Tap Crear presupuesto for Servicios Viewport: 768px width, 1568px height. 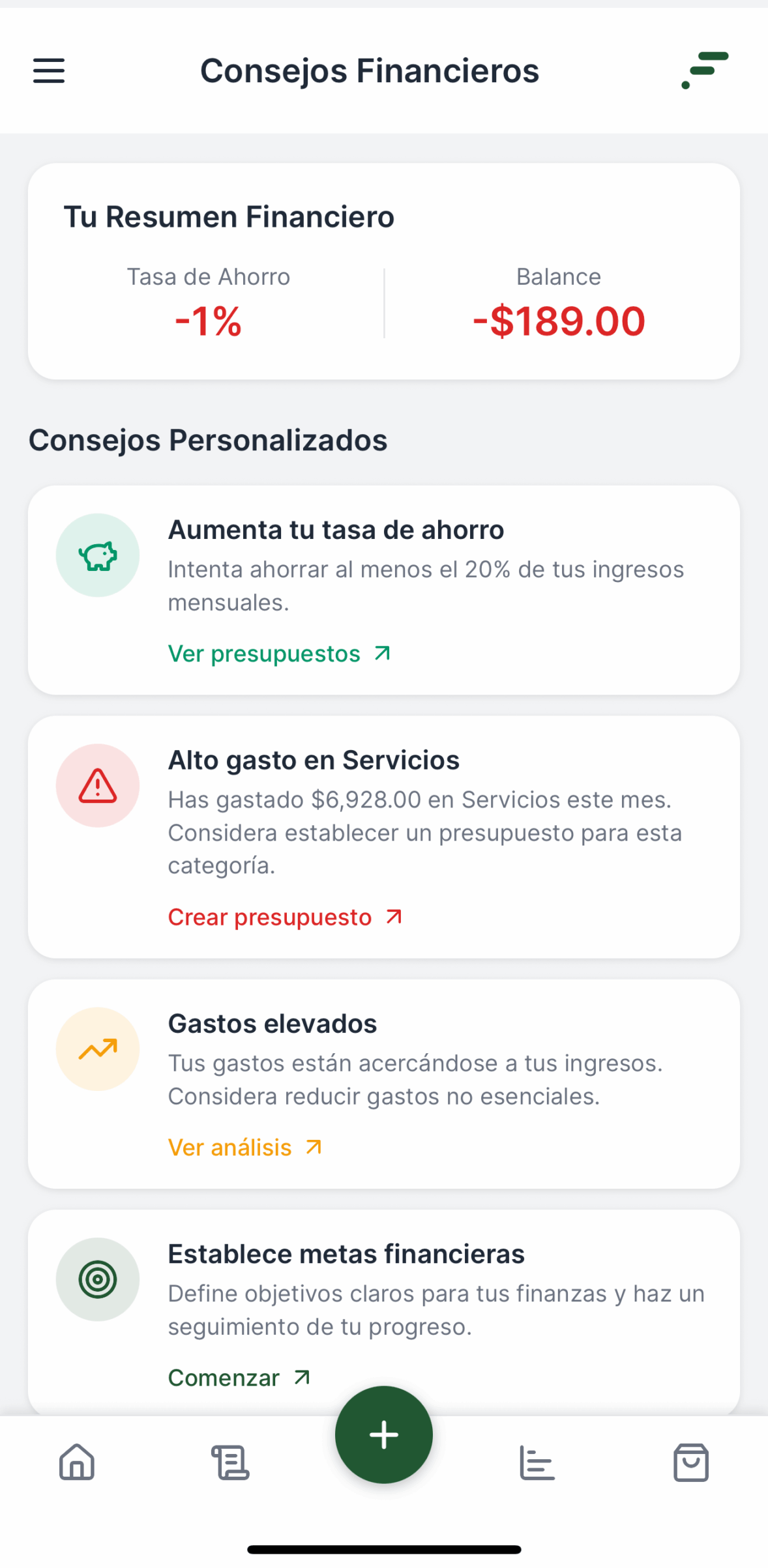tap(285, 917)
